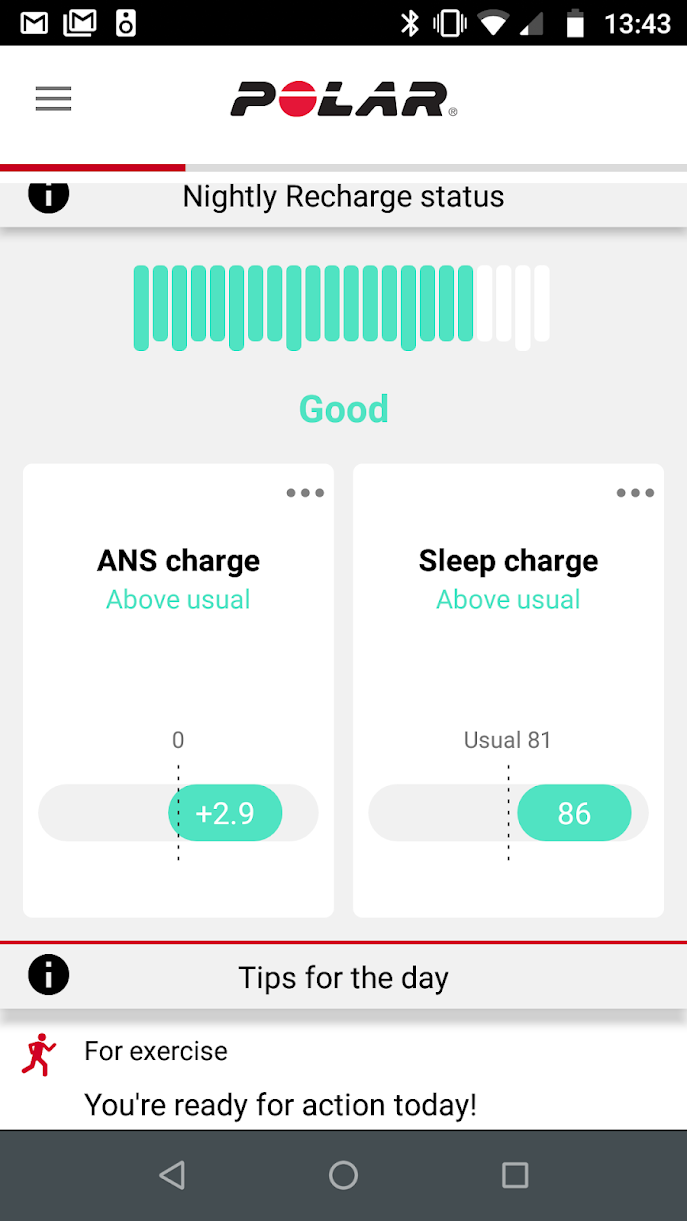This screenshot has width=687, height=1221.
Task: Tap info icon beside Tips for the day
Action: [48, 974]
